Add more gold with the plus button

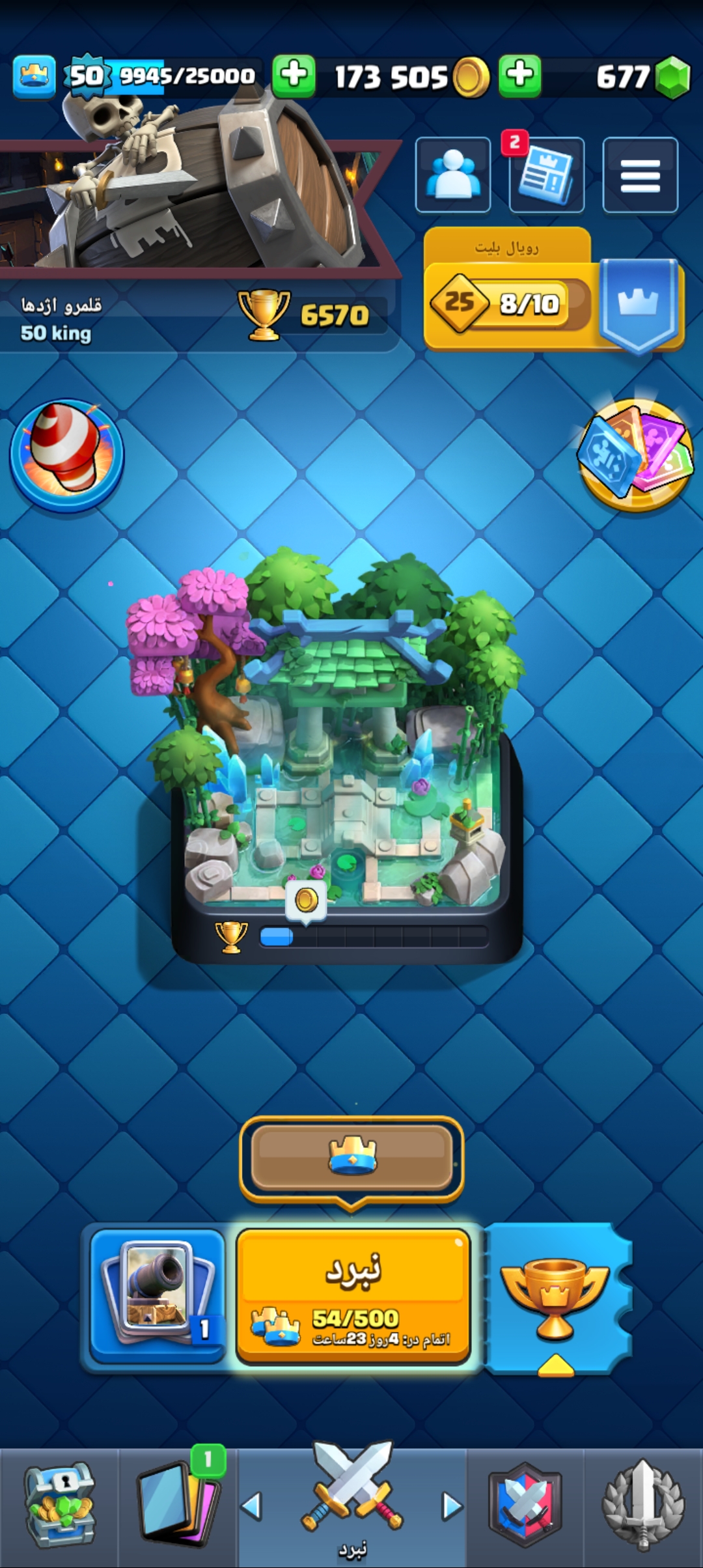click(x=294, y=76)
